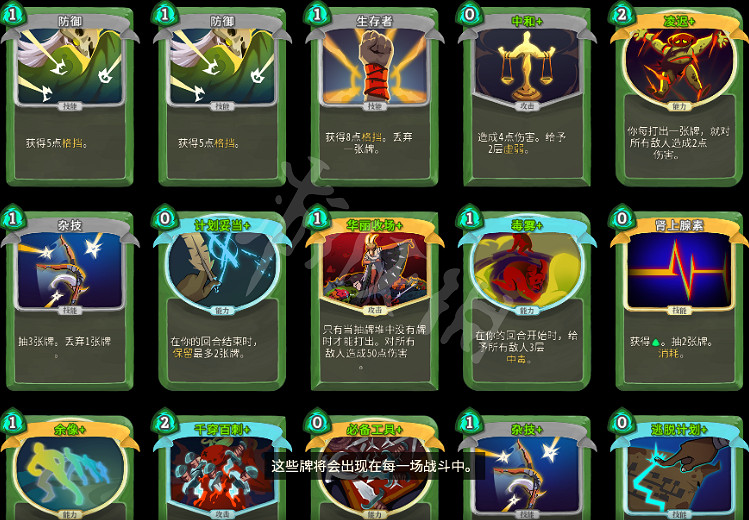Tap the upgraded 杂技+ card
The width and height of the screenshot is (749, 520).
tap(527, 495)
